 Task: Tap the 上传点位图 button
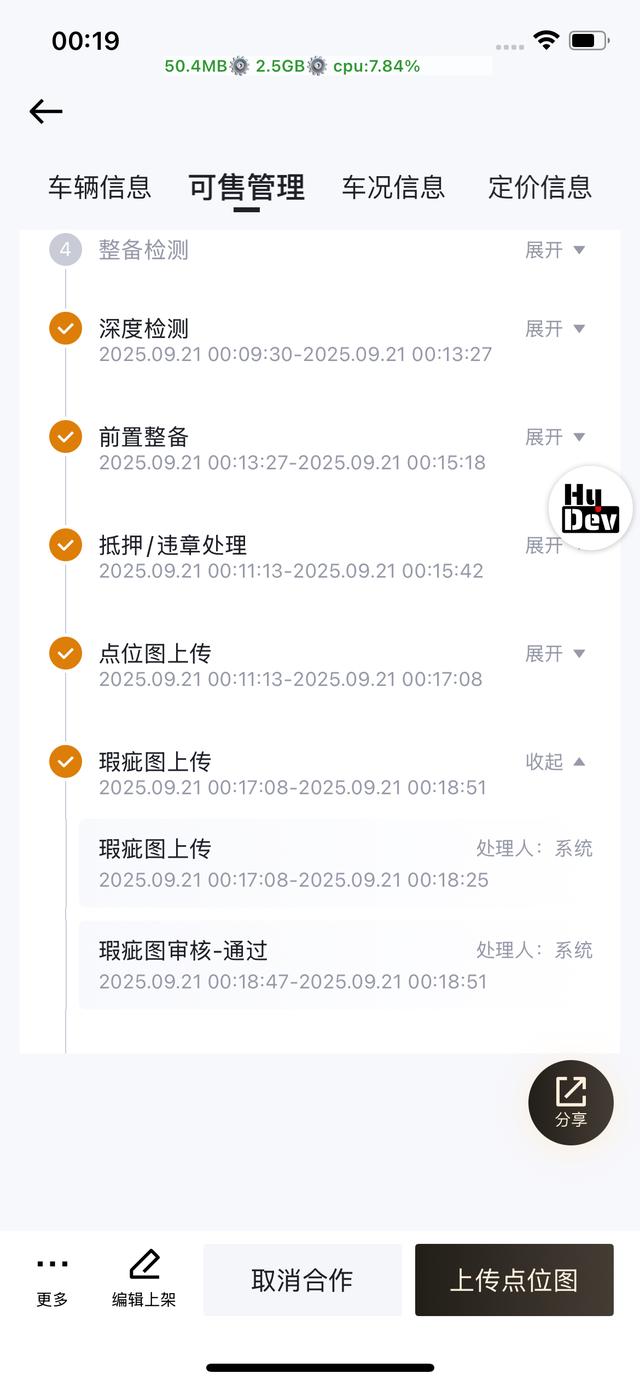514,1280
